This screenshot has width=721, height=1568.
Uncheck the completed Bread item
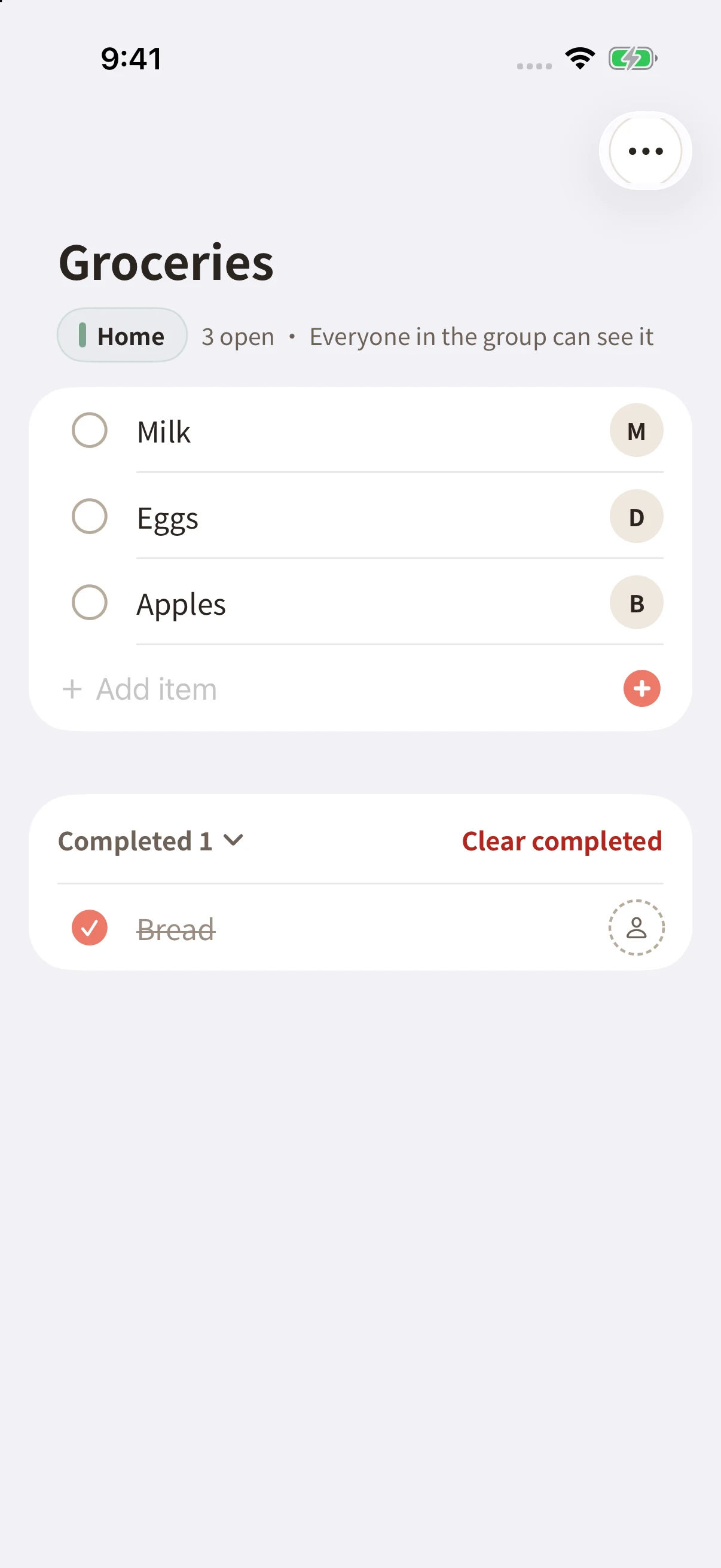(90, 928)
